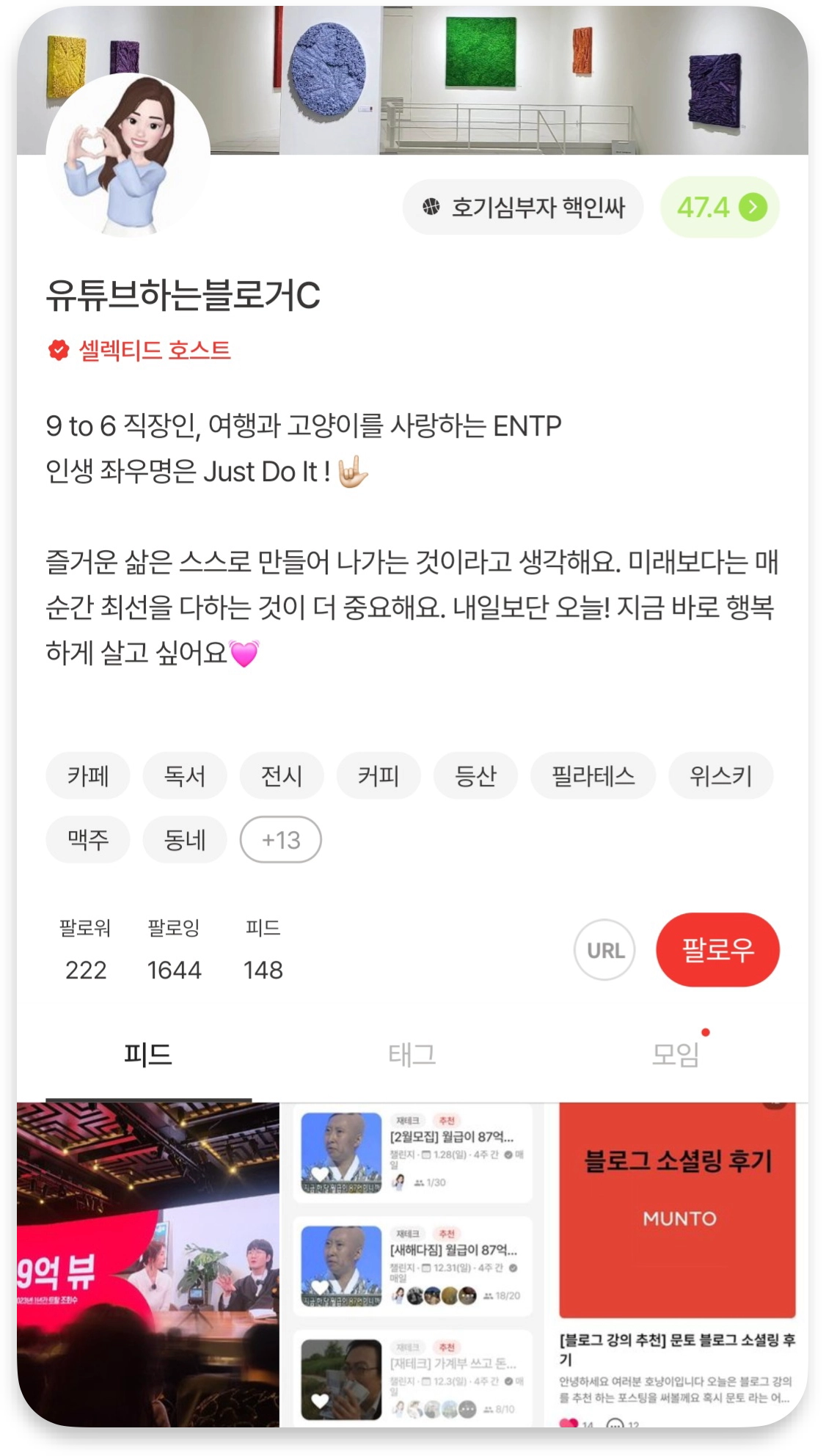This screenshot has height=1456, width=826.
Task: Open the profile URL button
Action: [604, 950]
